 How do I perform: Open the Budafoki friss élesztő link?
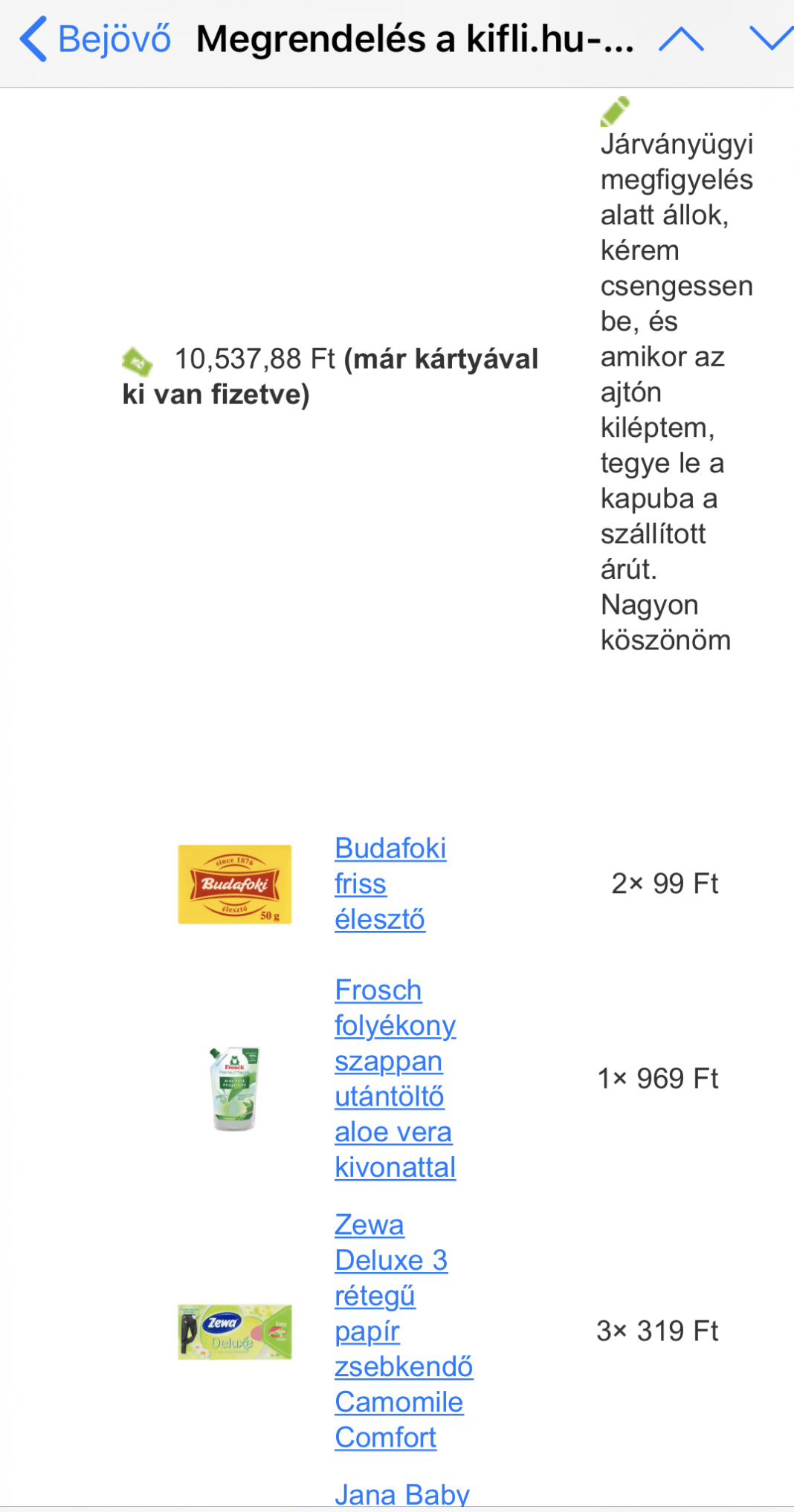tap(390, 883)
